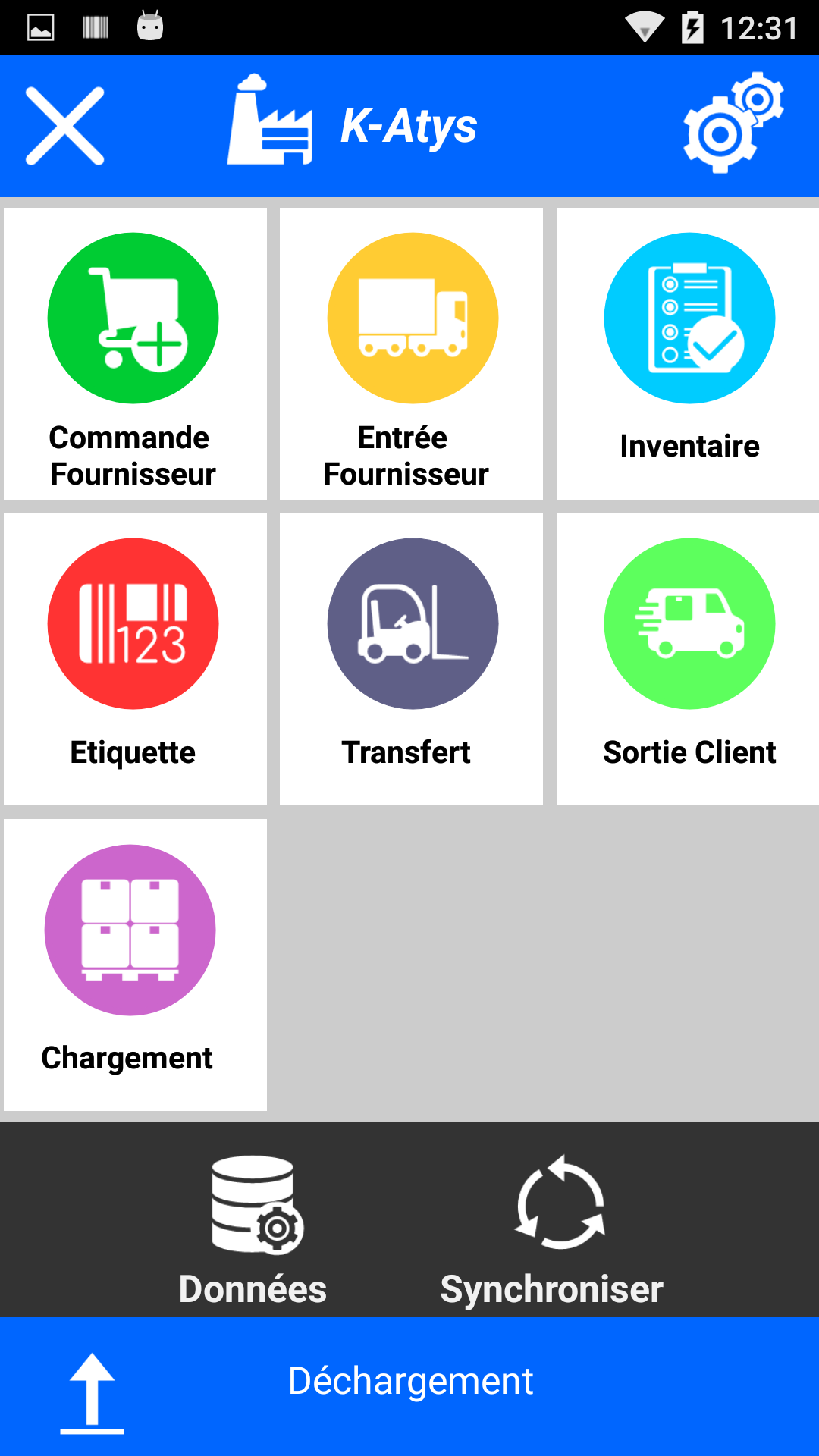The height and width of the screenshot is (1456, 819).
Task: Close the K-Atys app with the X
Action: point(65,126)
